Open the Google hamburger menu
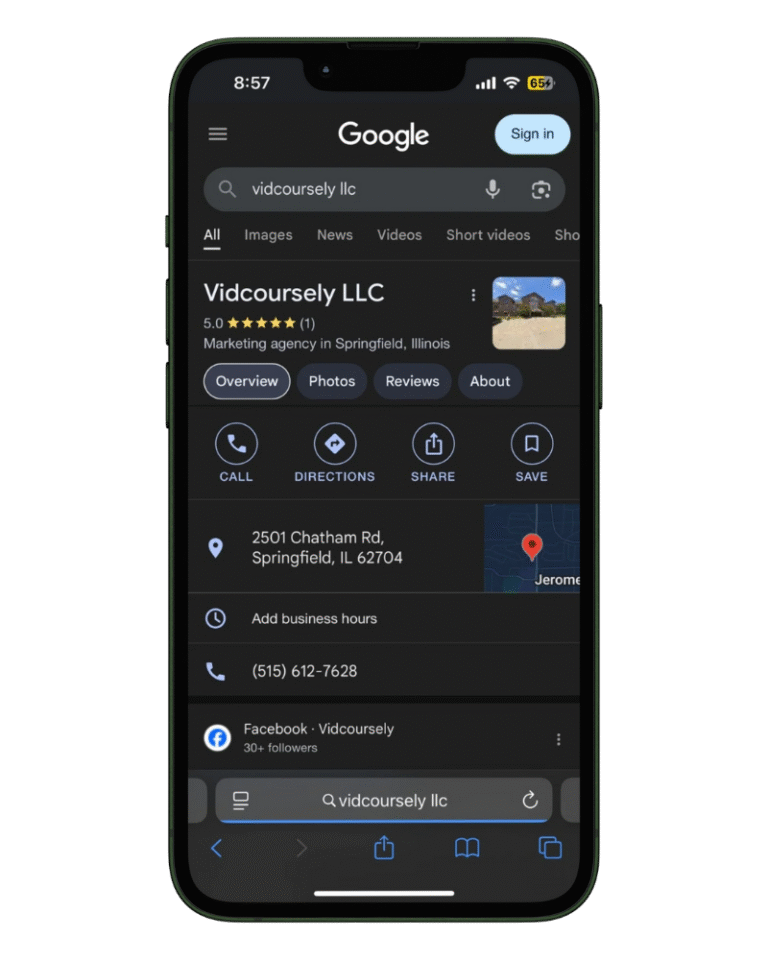 pyautogui.click(x=218, y=134)
